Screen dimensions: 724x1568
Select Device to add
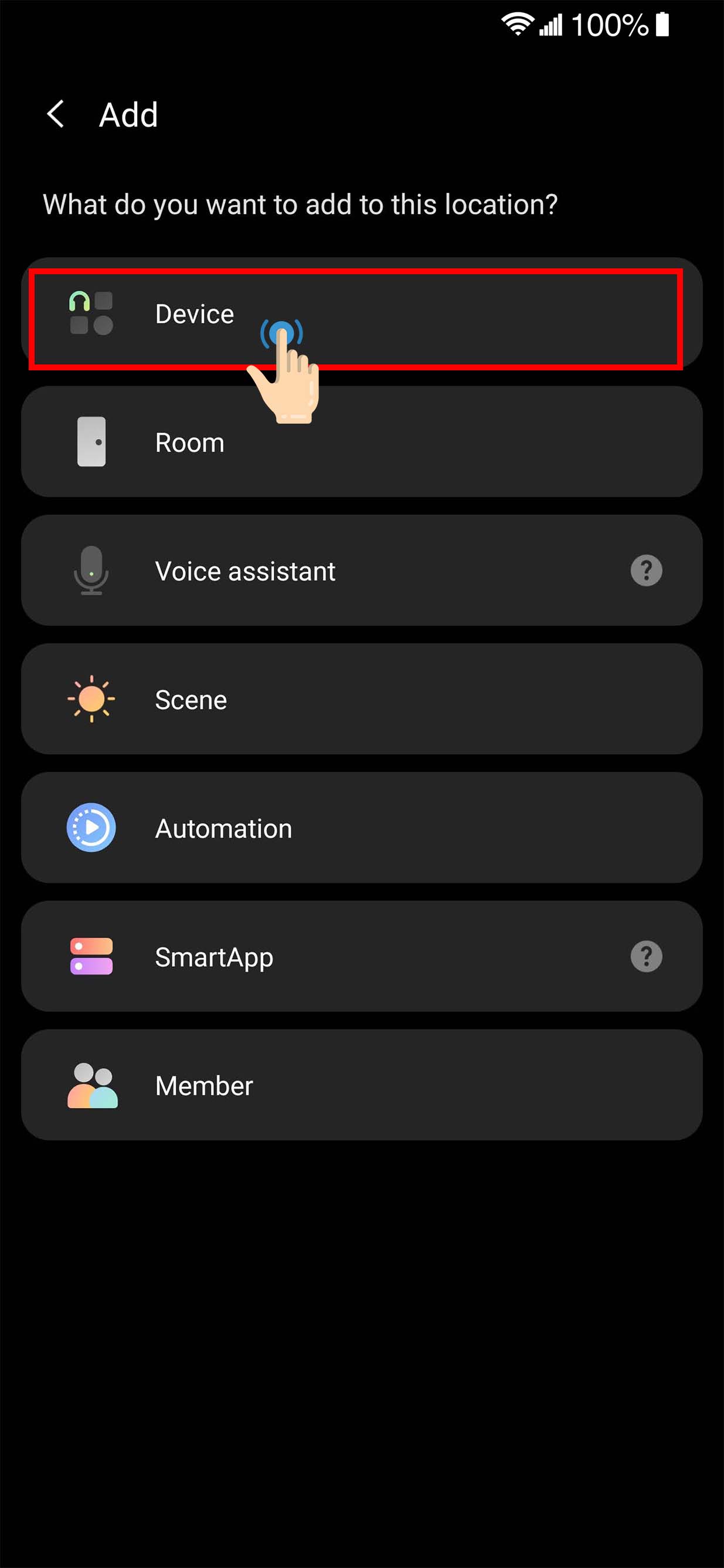pyautogui.click(x=195, y=315)
